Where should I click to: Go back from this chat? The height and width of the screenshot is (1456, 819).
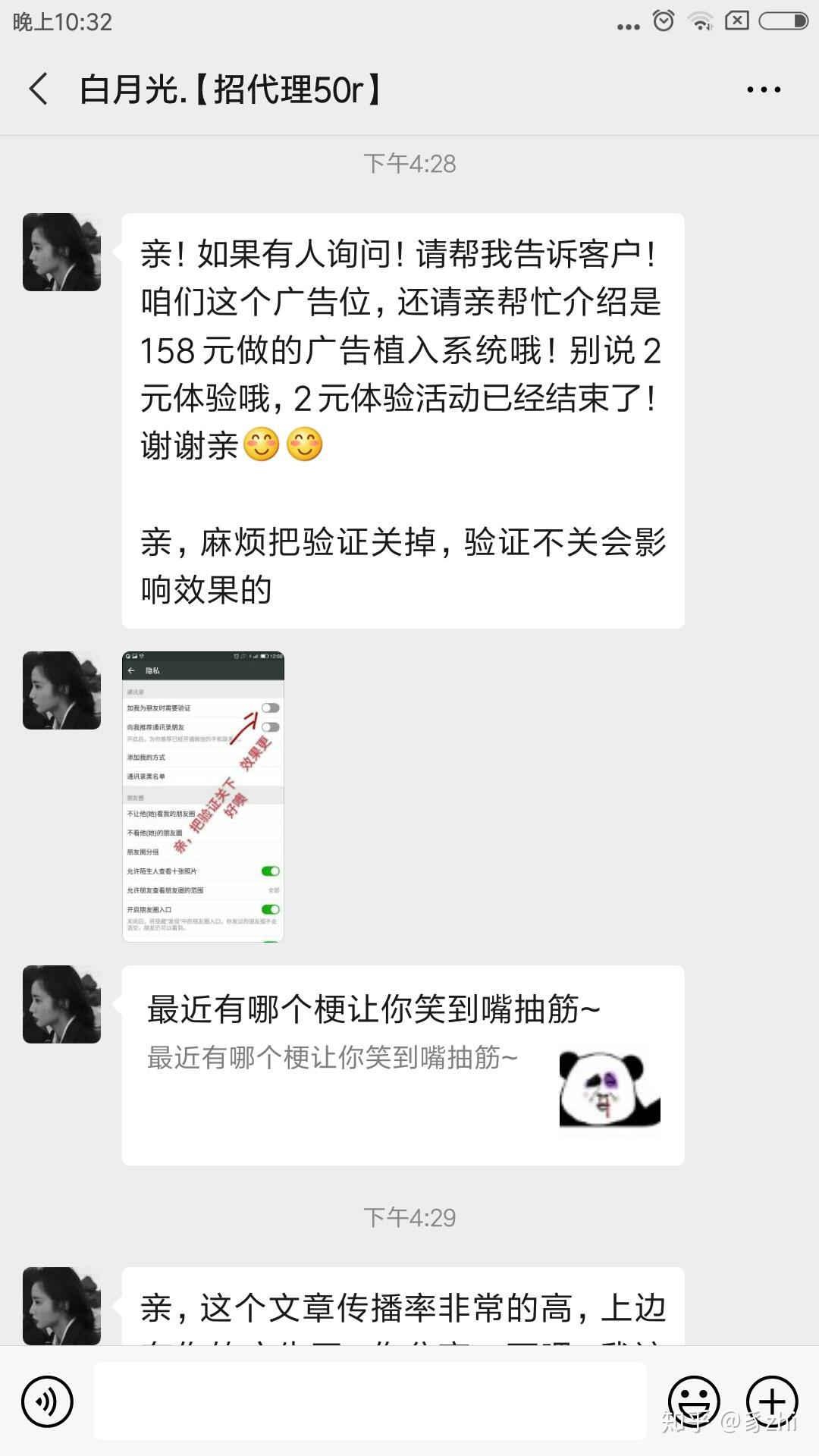pyautogui.click(x=39, y=89)
